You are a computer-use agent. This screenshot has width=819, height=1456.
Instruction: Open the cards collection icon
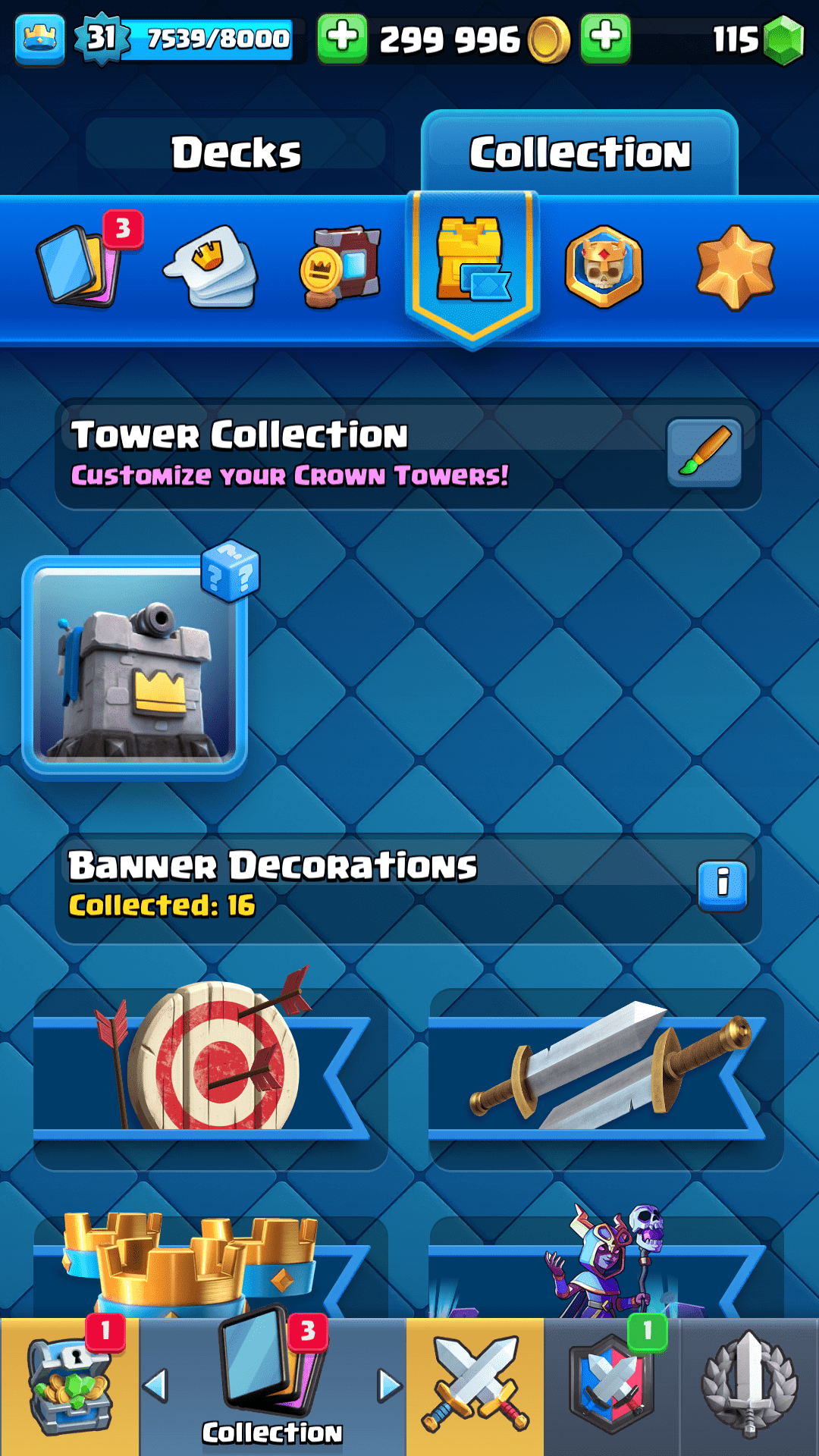pyautogui.click(x=78, y=265)
